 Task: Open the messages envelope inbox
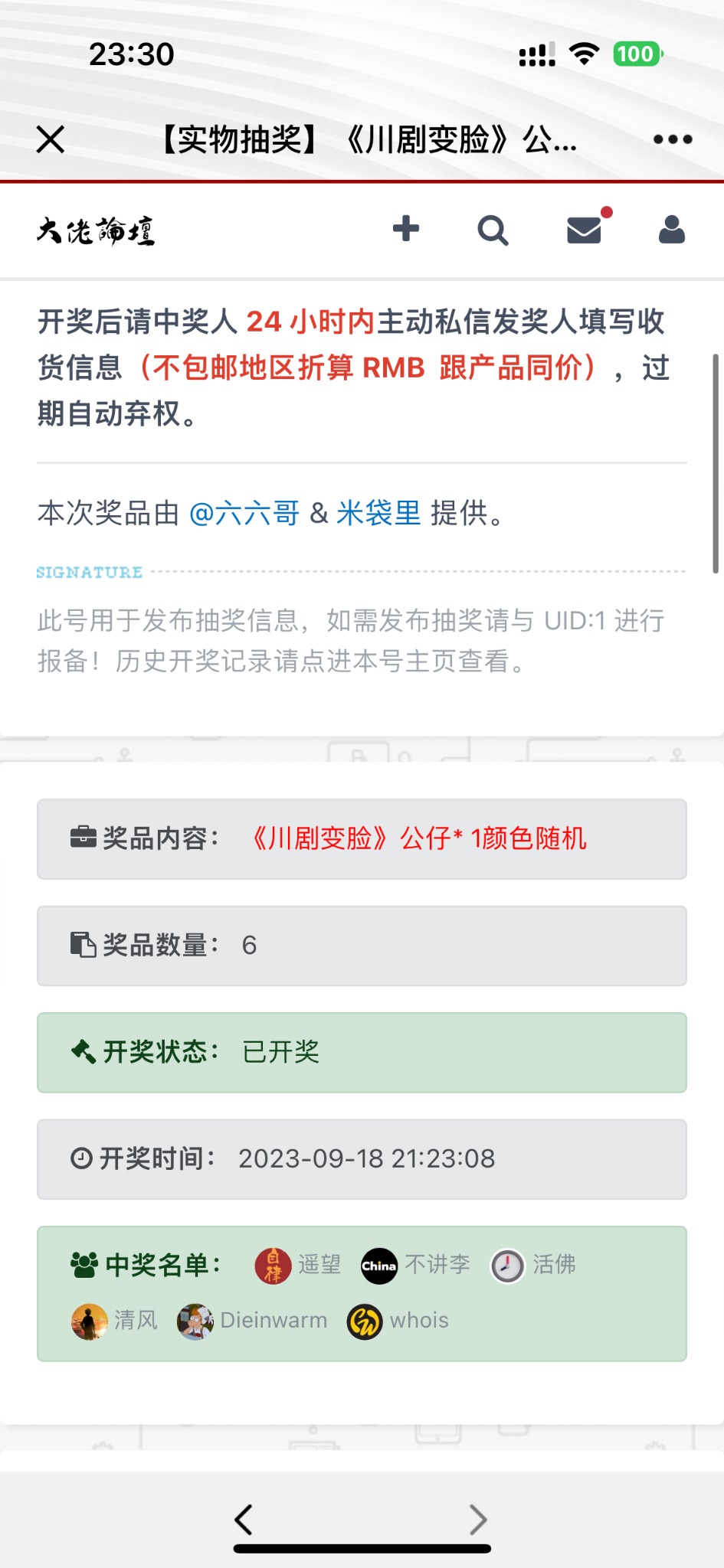pyautogui.click(x=585, y=230)
